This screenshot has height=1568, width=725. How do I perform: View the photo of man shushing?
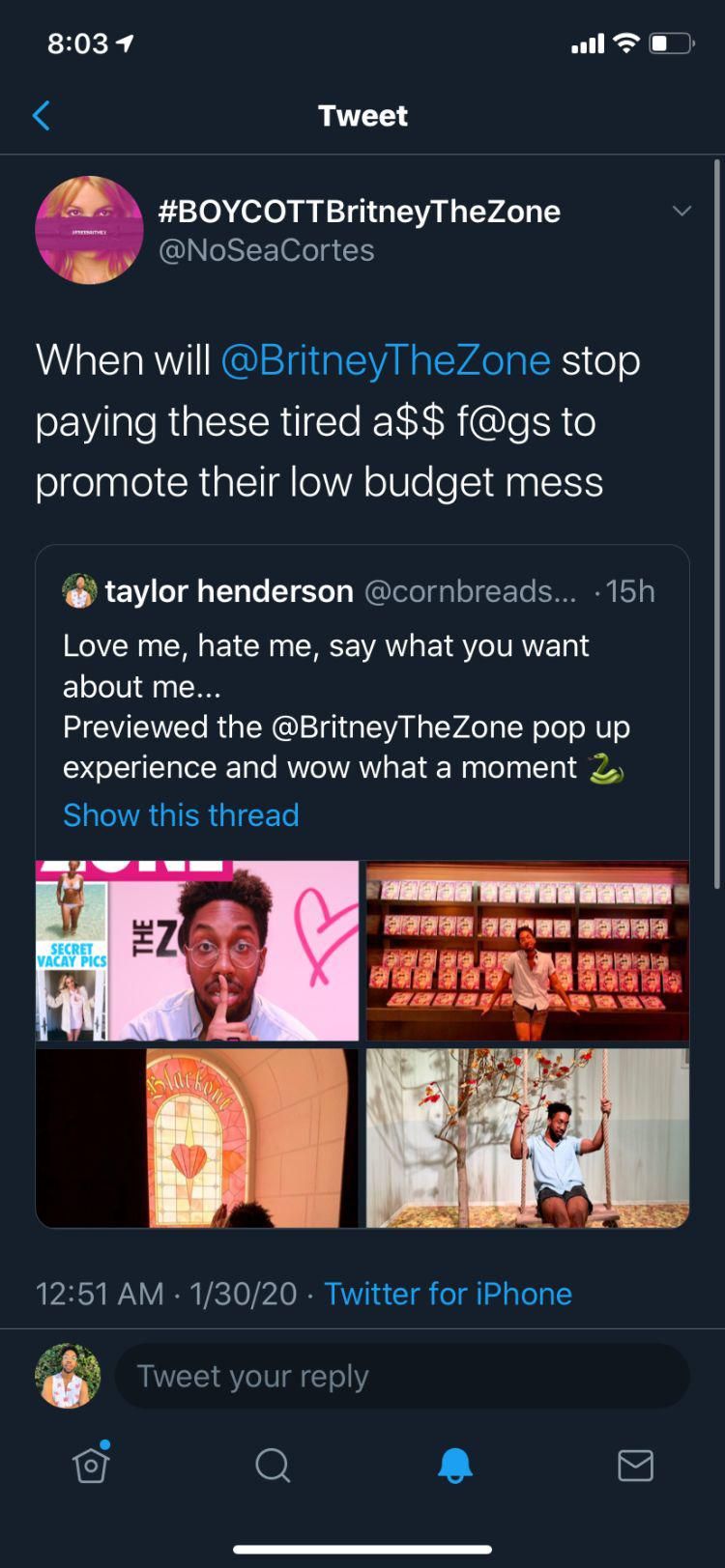(197, 951)
